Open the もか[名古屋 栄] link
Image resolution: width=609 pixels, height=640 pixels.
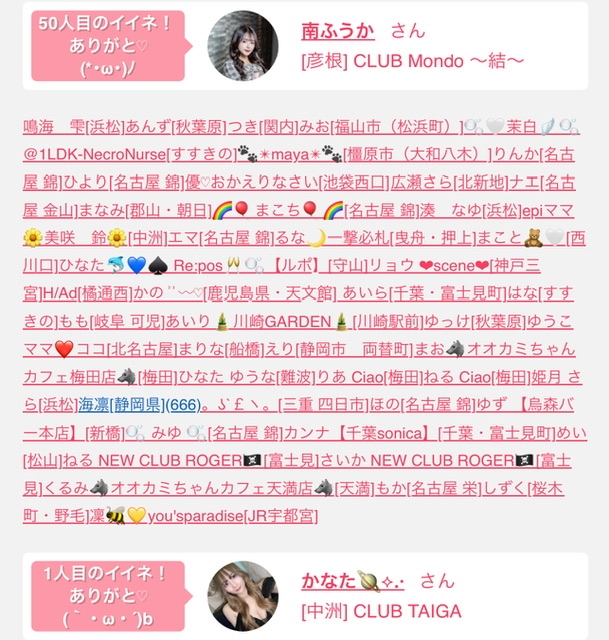428,489
